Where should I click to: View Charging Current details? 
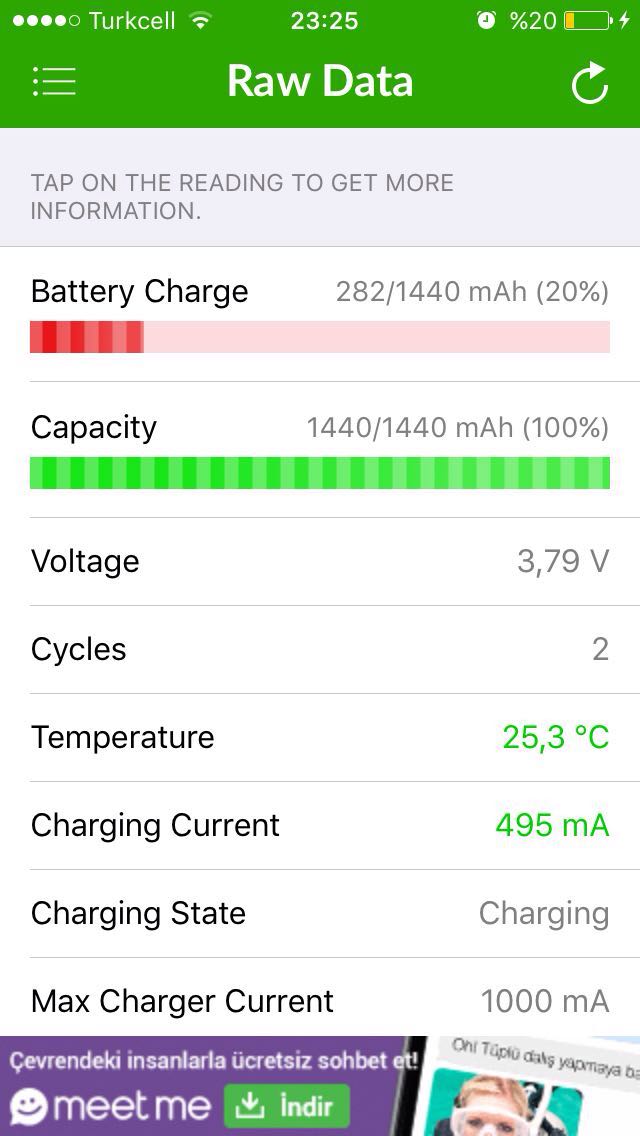320,826
